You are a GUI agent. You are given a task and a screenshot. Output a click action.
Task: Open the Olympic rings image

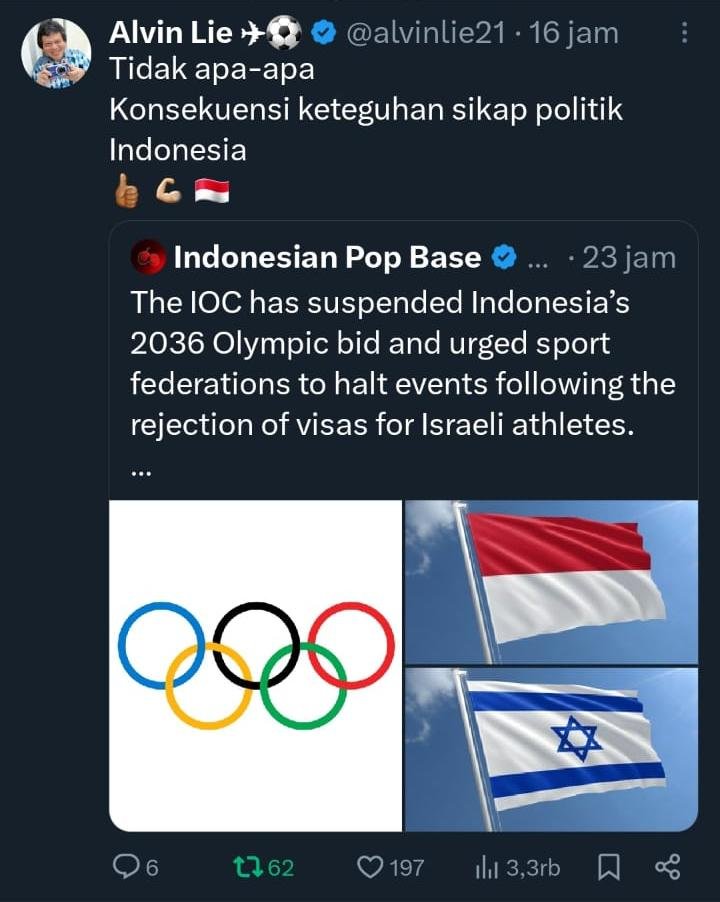[256, 665]
